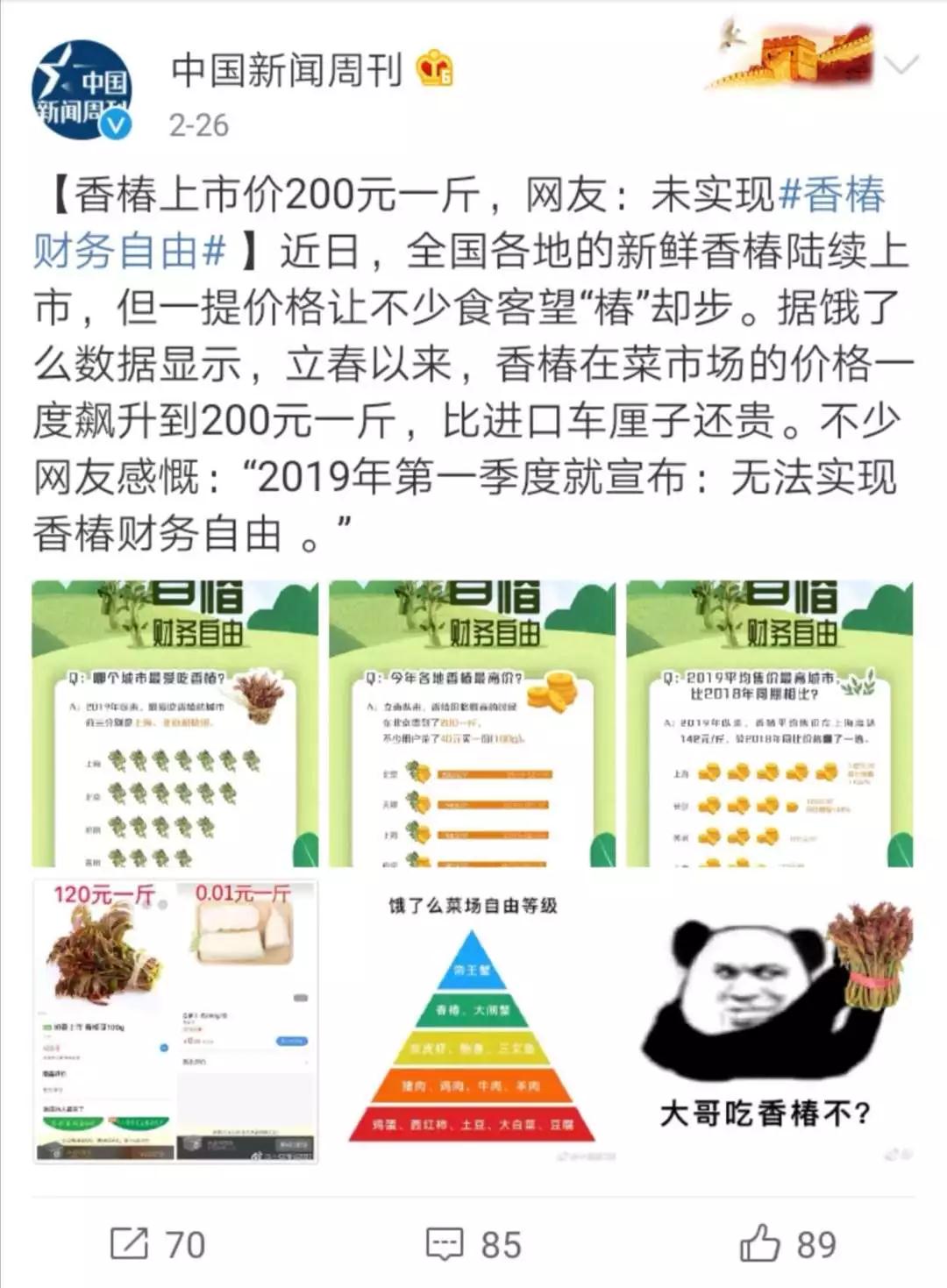View the image comparing 2019 and 2018 prices
The width and height of the screenshot is (947, 1288).
769,723
